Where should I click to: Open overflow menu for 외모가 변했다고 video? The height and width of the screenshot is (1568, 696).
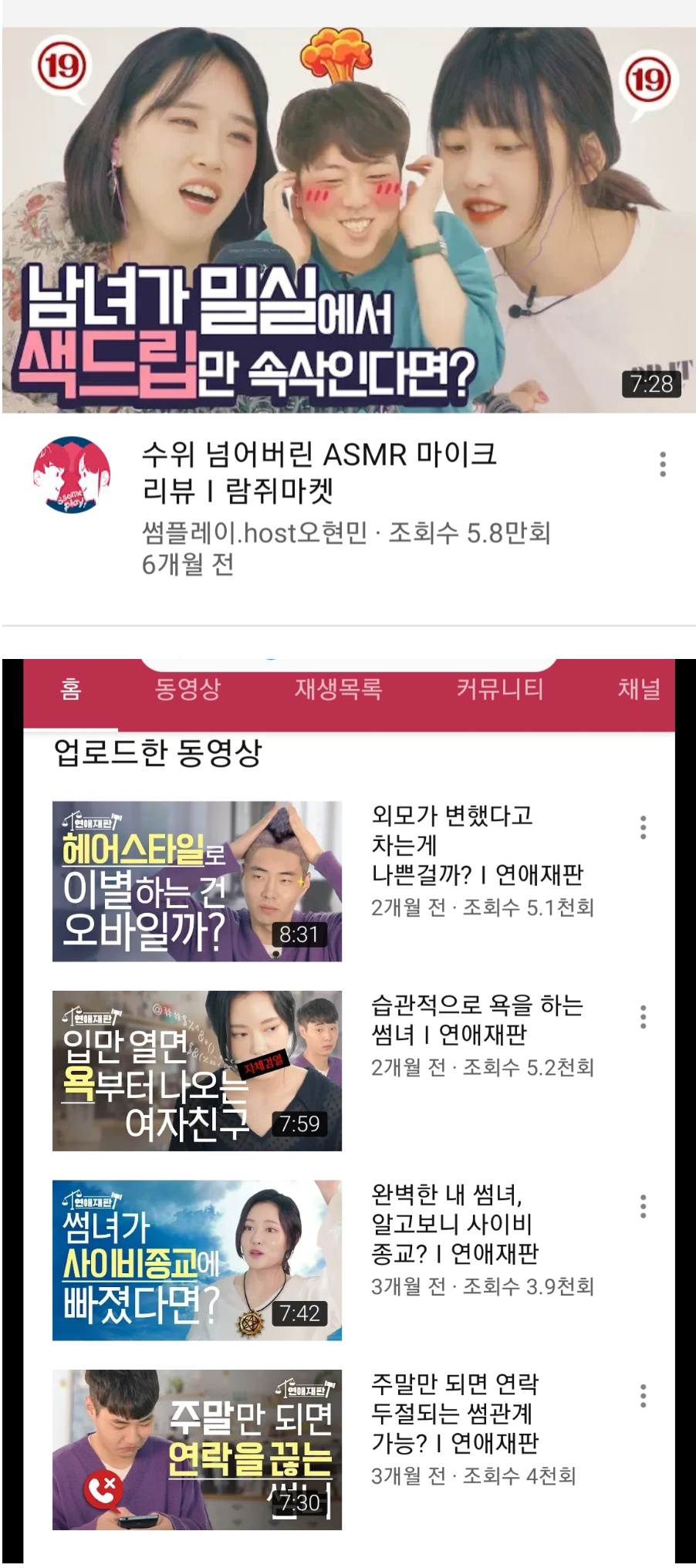(x=643, y=827)
